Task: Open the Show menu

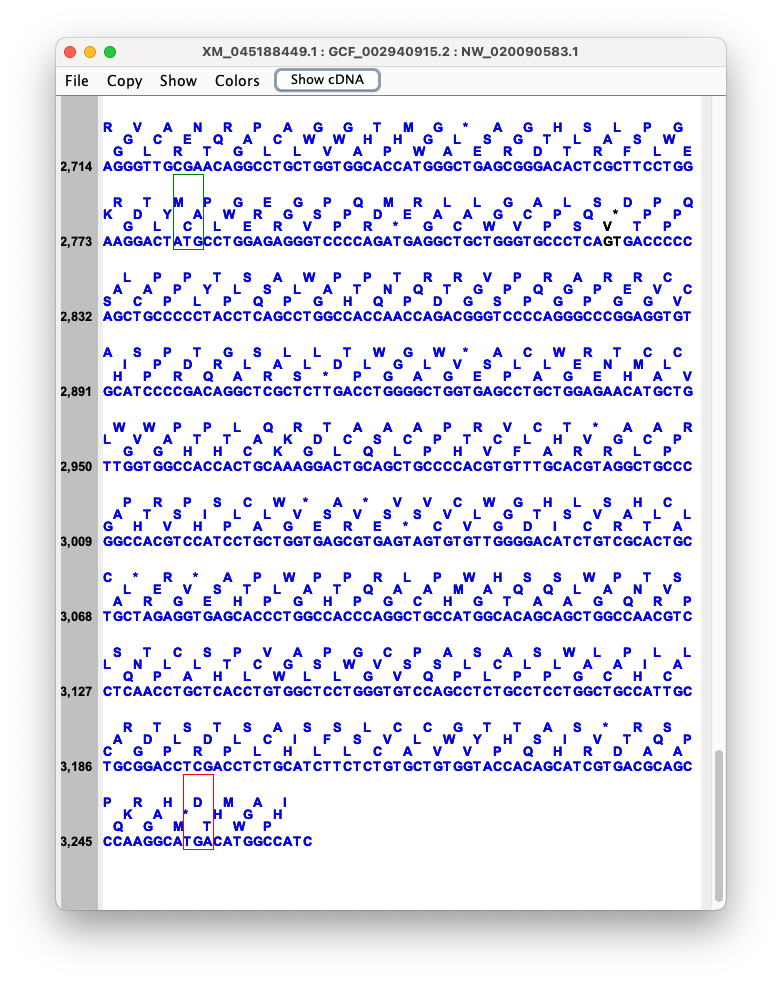Action: [x=178, y=81]
